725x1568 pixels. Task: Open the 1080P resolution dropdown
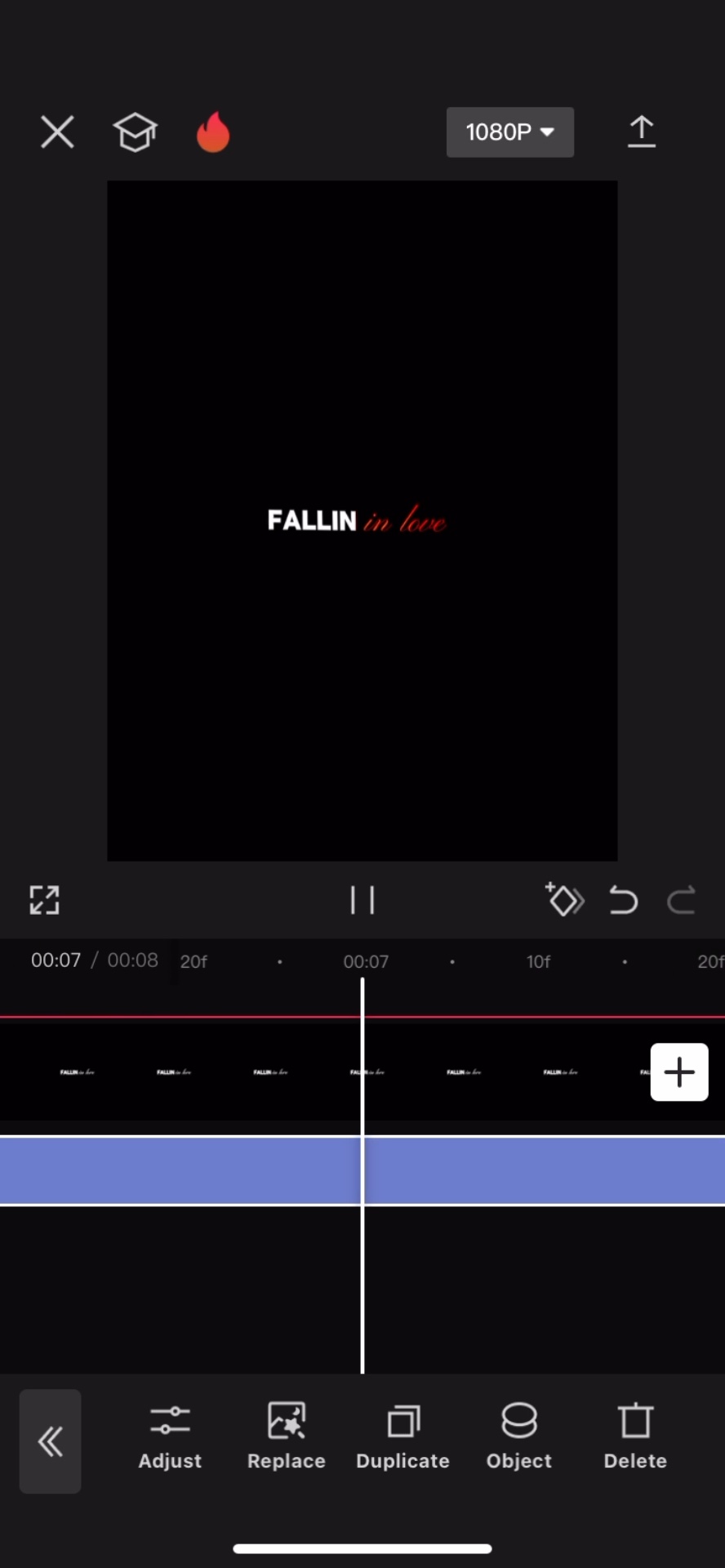tap(510, 131)
